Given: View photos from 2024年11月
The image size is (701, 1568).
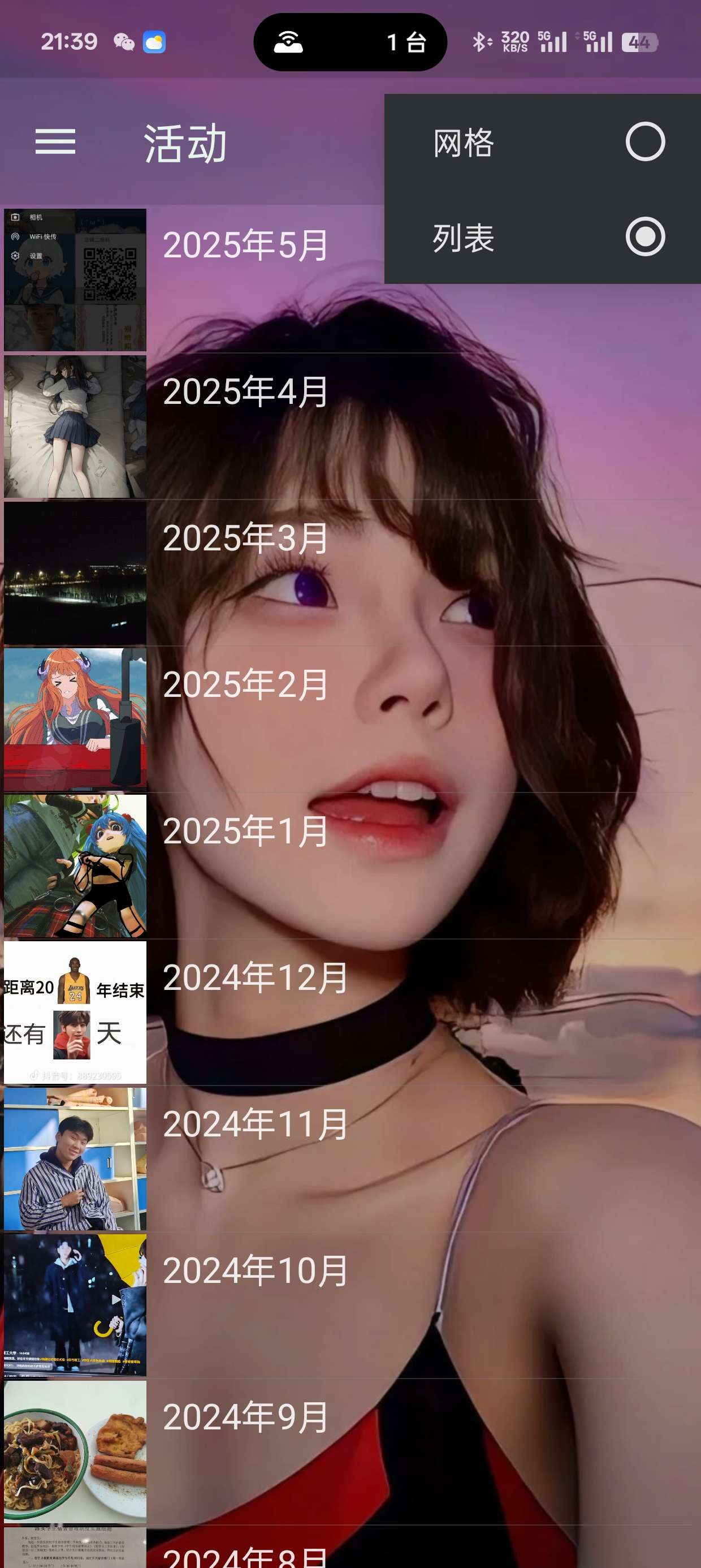Looking at the screenshot, I should (x=254, y=1125).
